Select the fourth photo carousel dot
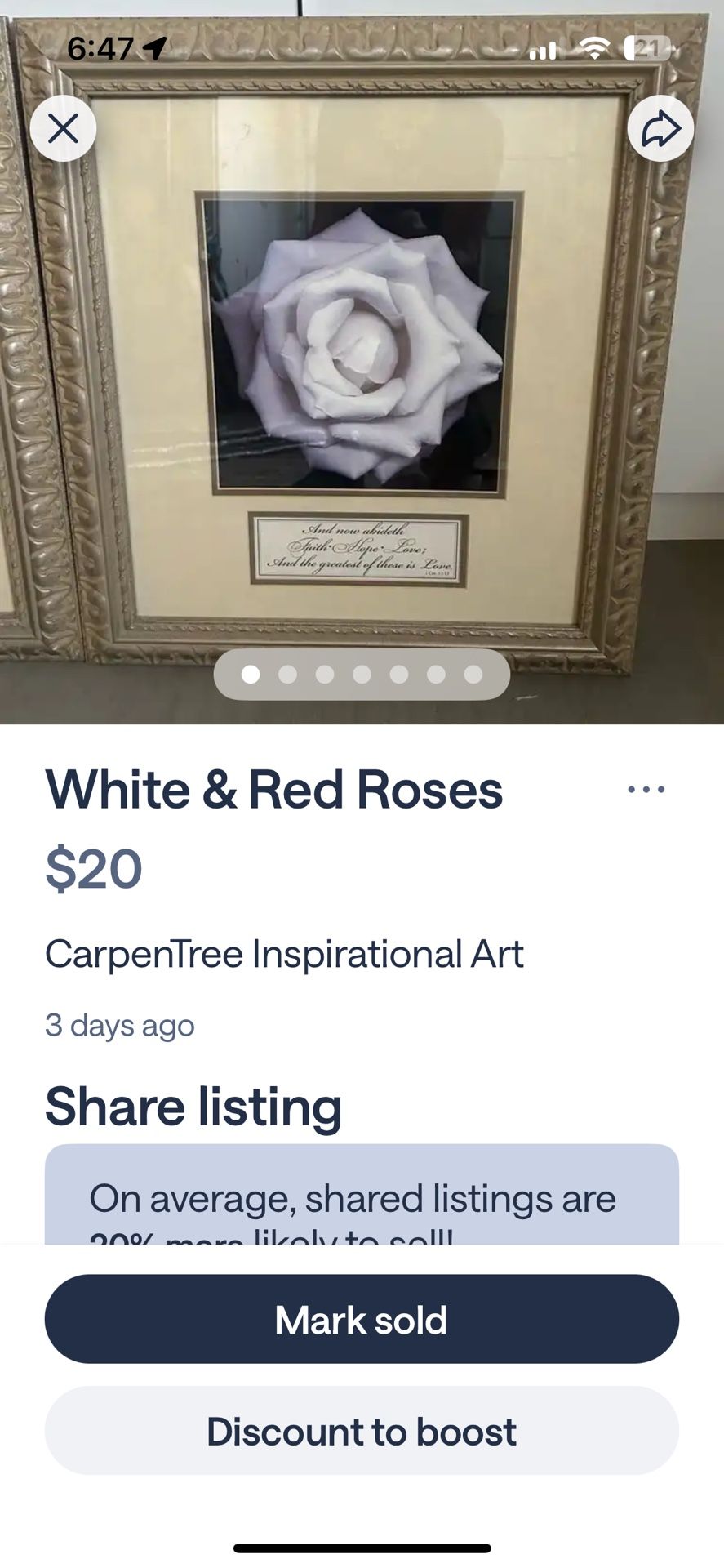The height and width of the screenshot is (1568, 724). pos(362,674)
